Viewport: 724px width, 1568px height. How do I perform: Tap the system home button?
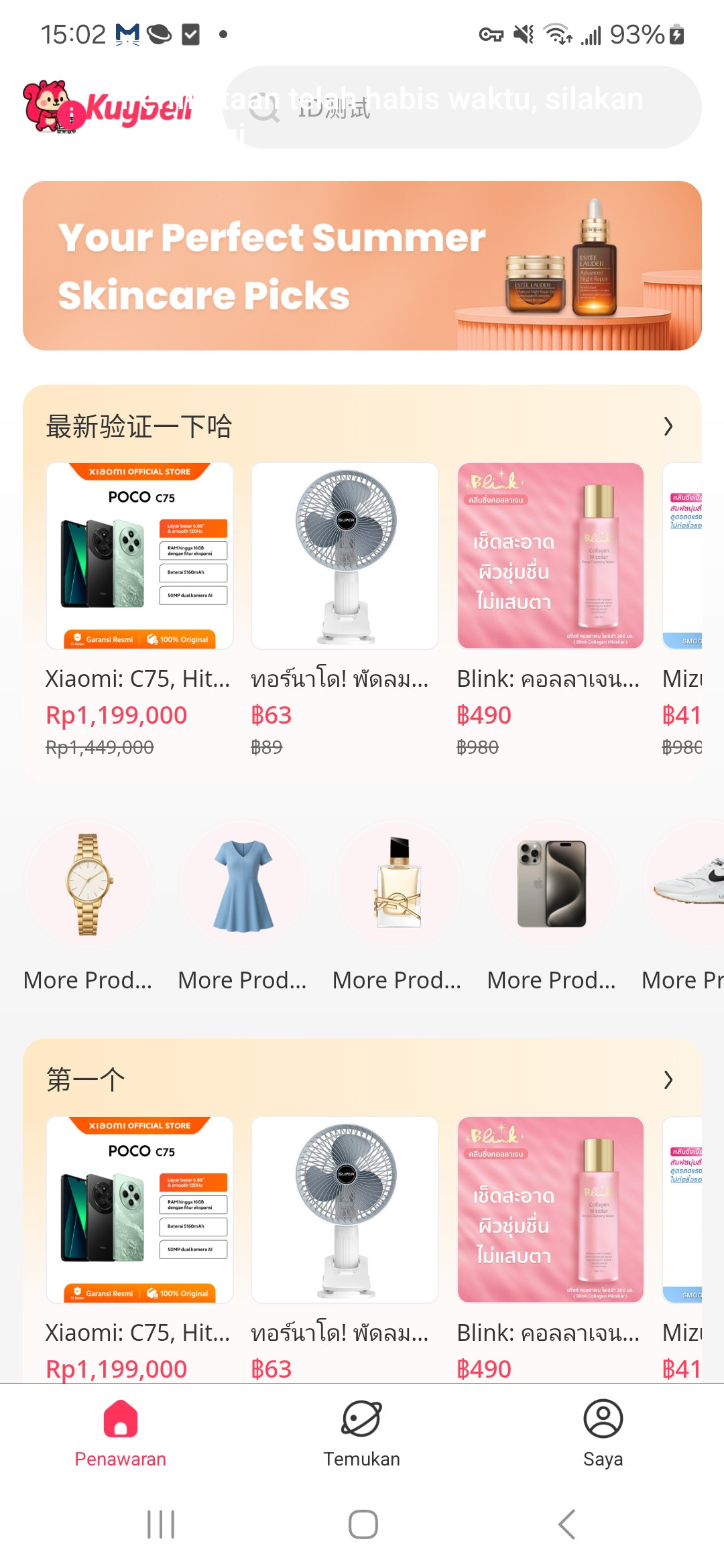tap(363, 1524)
